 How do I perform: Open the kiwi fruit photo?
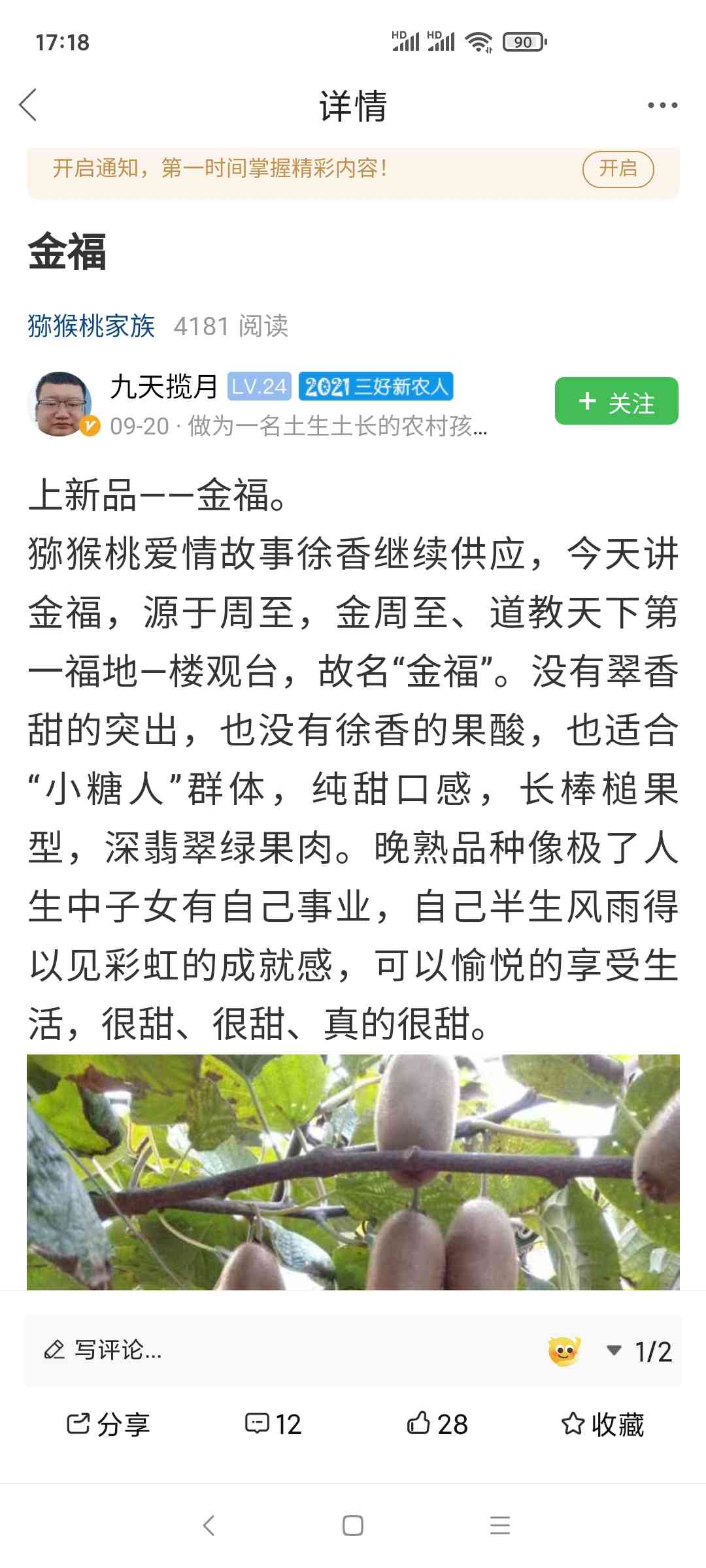[x=353, y=1172]
